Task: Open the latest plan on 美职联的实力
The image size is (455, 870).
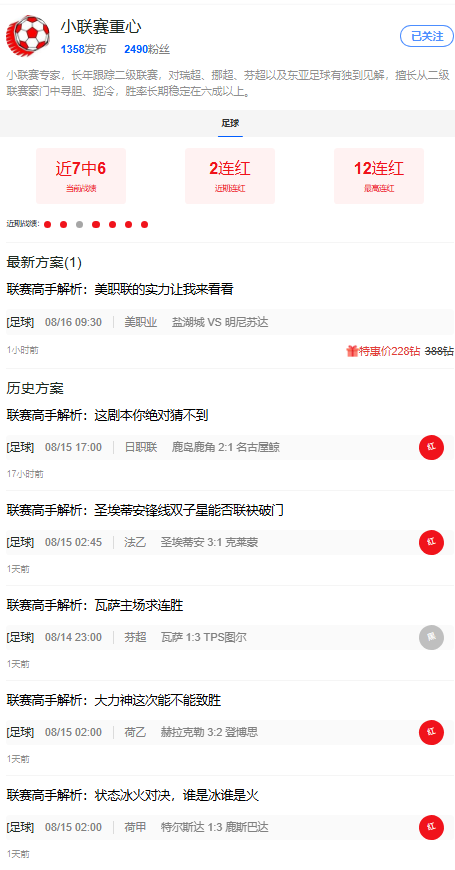Action: click(x=120, y=289)
